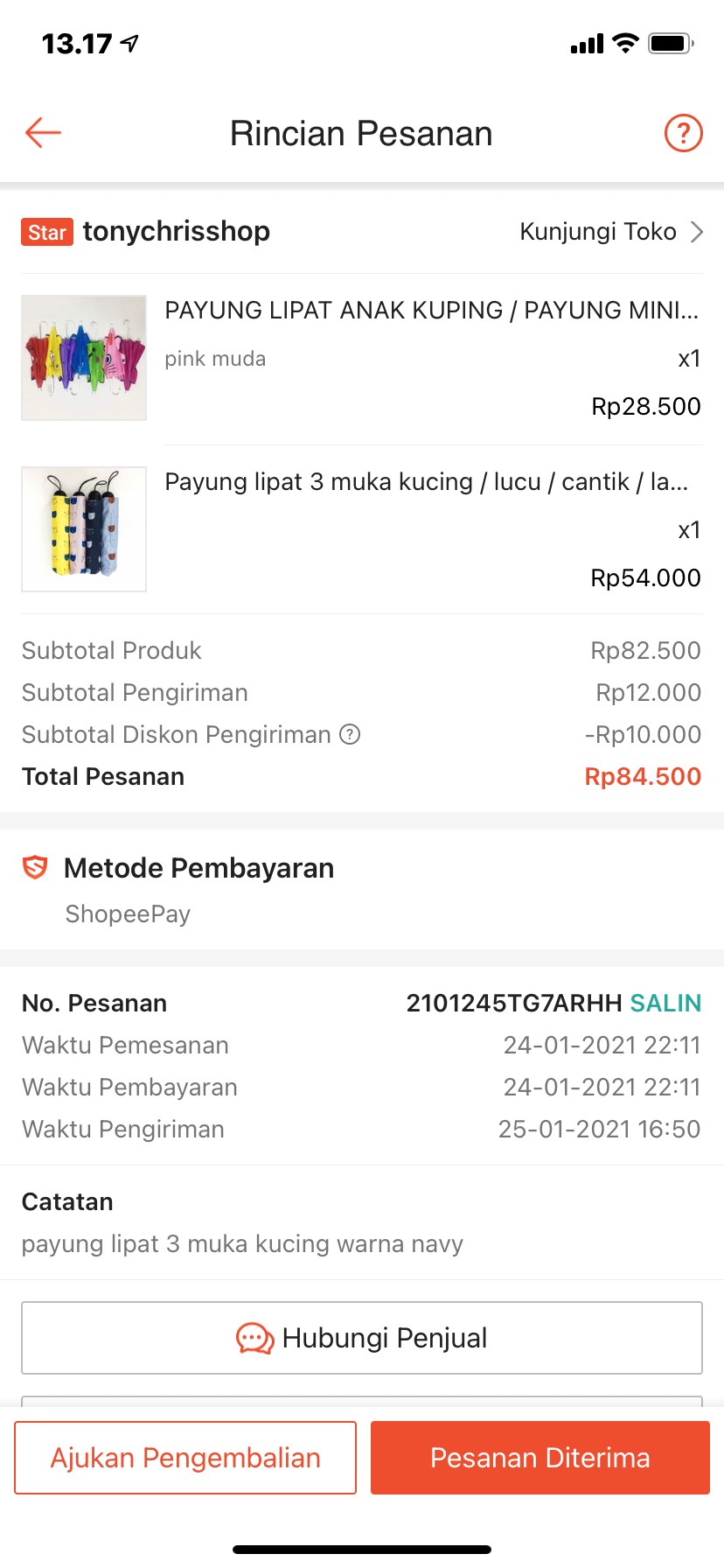Click Ajukan Pengembalian to request refund
This screenshot has width=724, height=1568.
[x=184, y=1457]
